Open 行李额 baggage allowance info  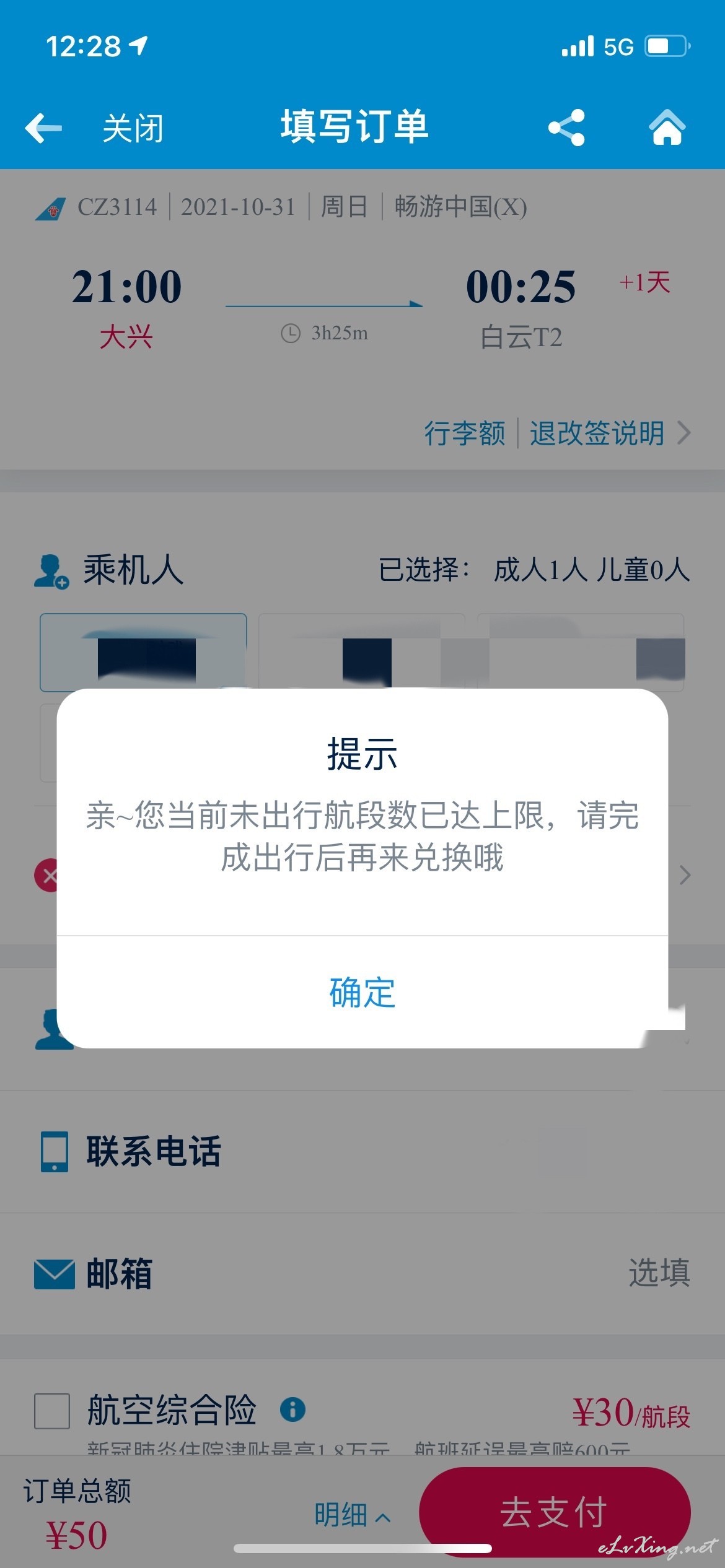[x=465, y=433]
